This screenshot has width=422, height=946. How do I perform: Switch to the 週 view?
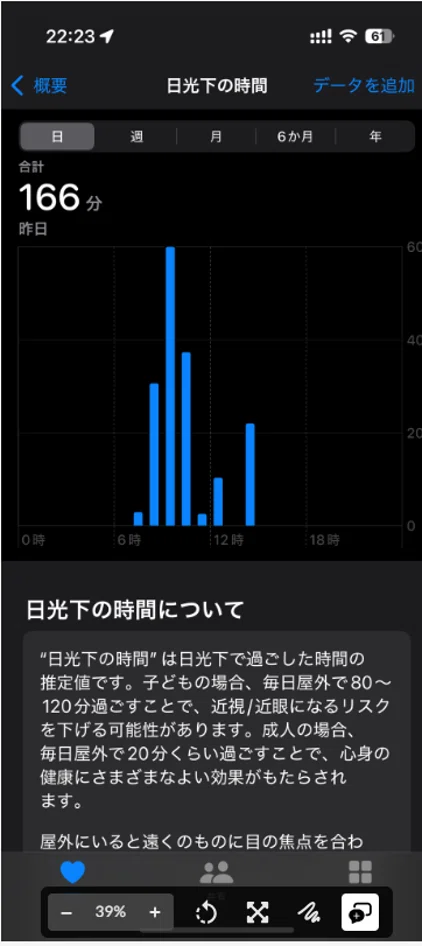tap(136, 136)
